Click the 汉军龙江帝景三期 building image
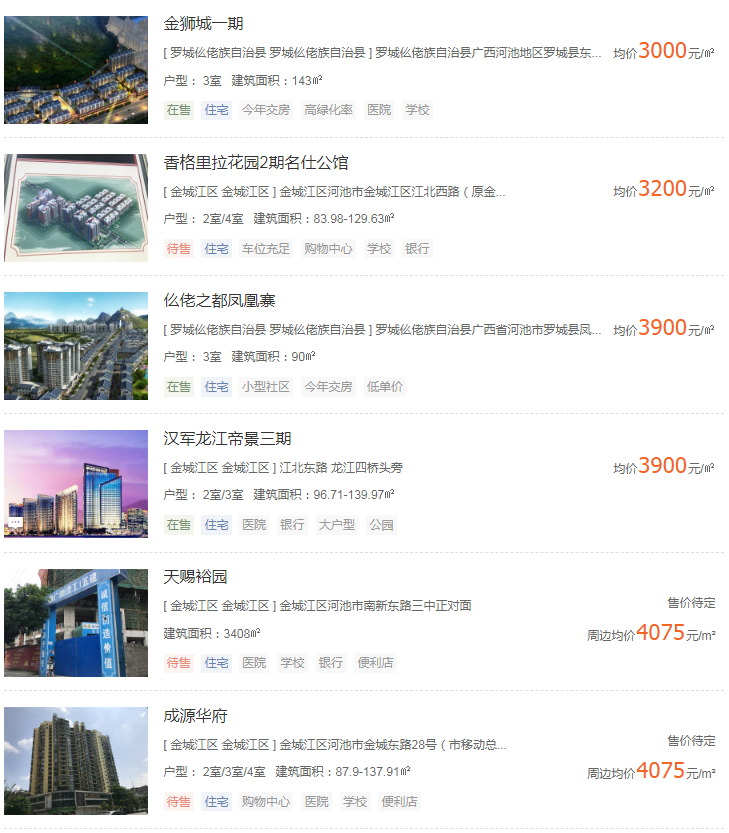The width and height of the screenshot is (729, 833). coord(78,484)
